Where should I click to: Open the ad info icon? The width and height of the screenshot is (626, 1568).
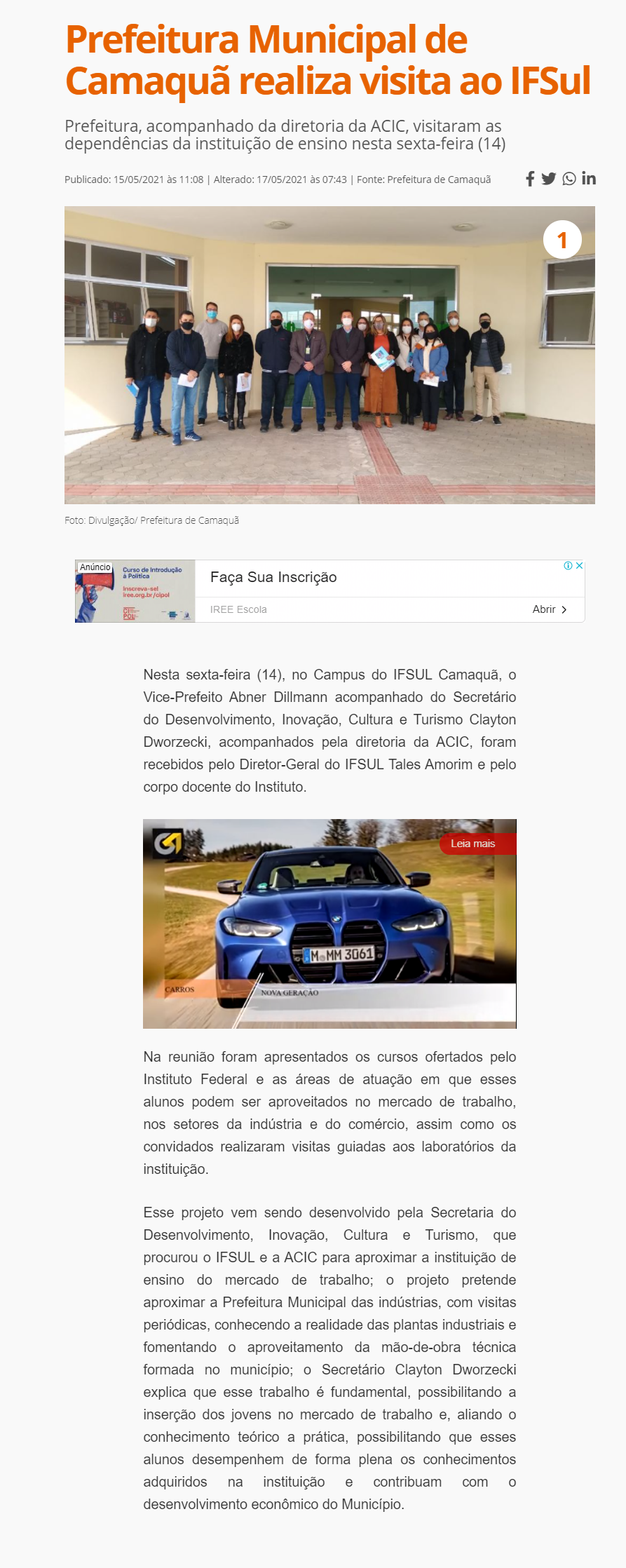[x=569, y=566]
